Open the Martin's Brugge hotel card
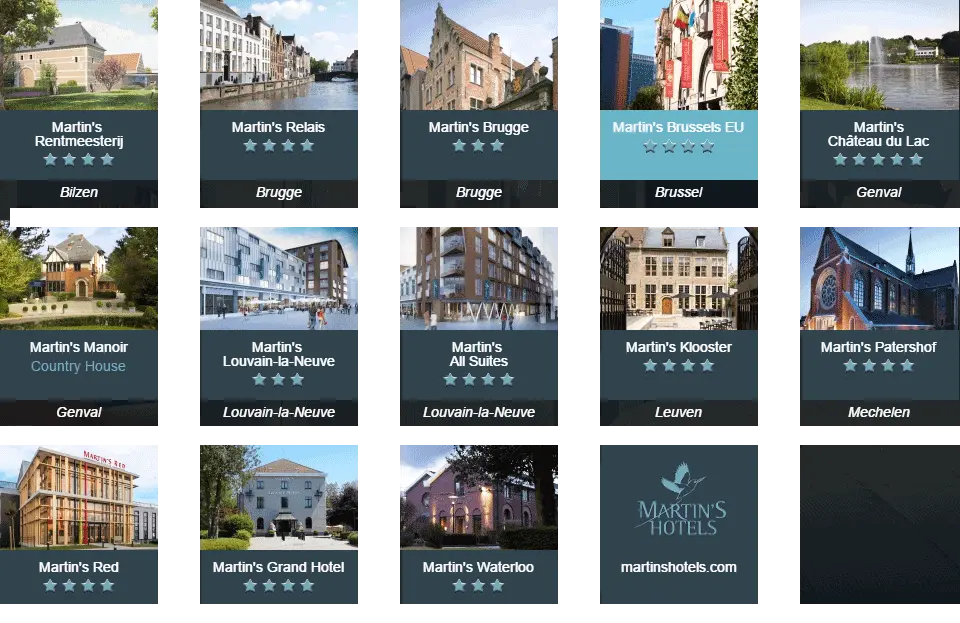The width and height of the screenshot is (960, 623). pyautogui.click(x=479, y=103)
